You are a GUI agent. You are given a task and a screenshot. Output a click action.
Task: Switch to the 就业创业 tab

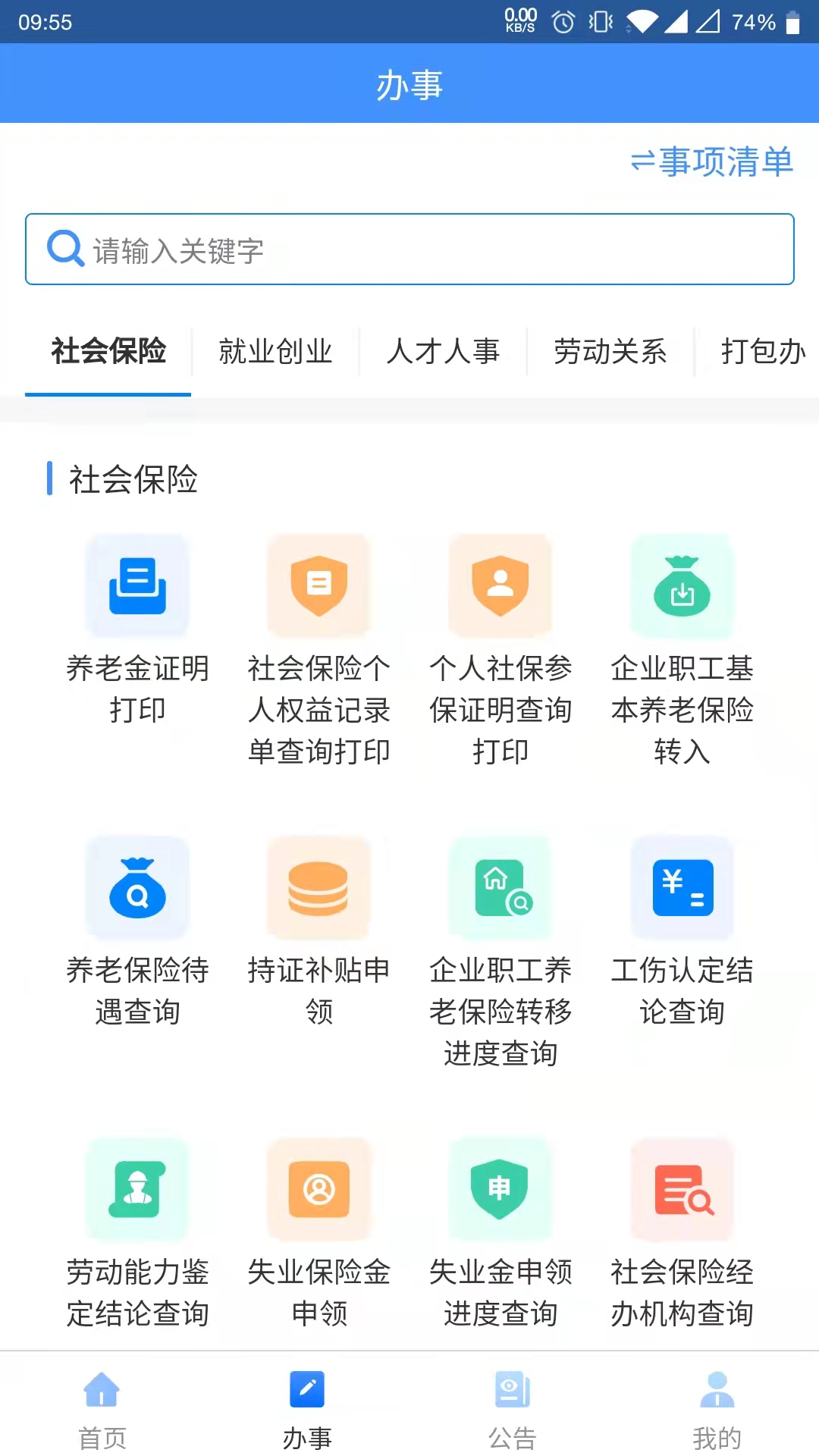tap(275, 351)
